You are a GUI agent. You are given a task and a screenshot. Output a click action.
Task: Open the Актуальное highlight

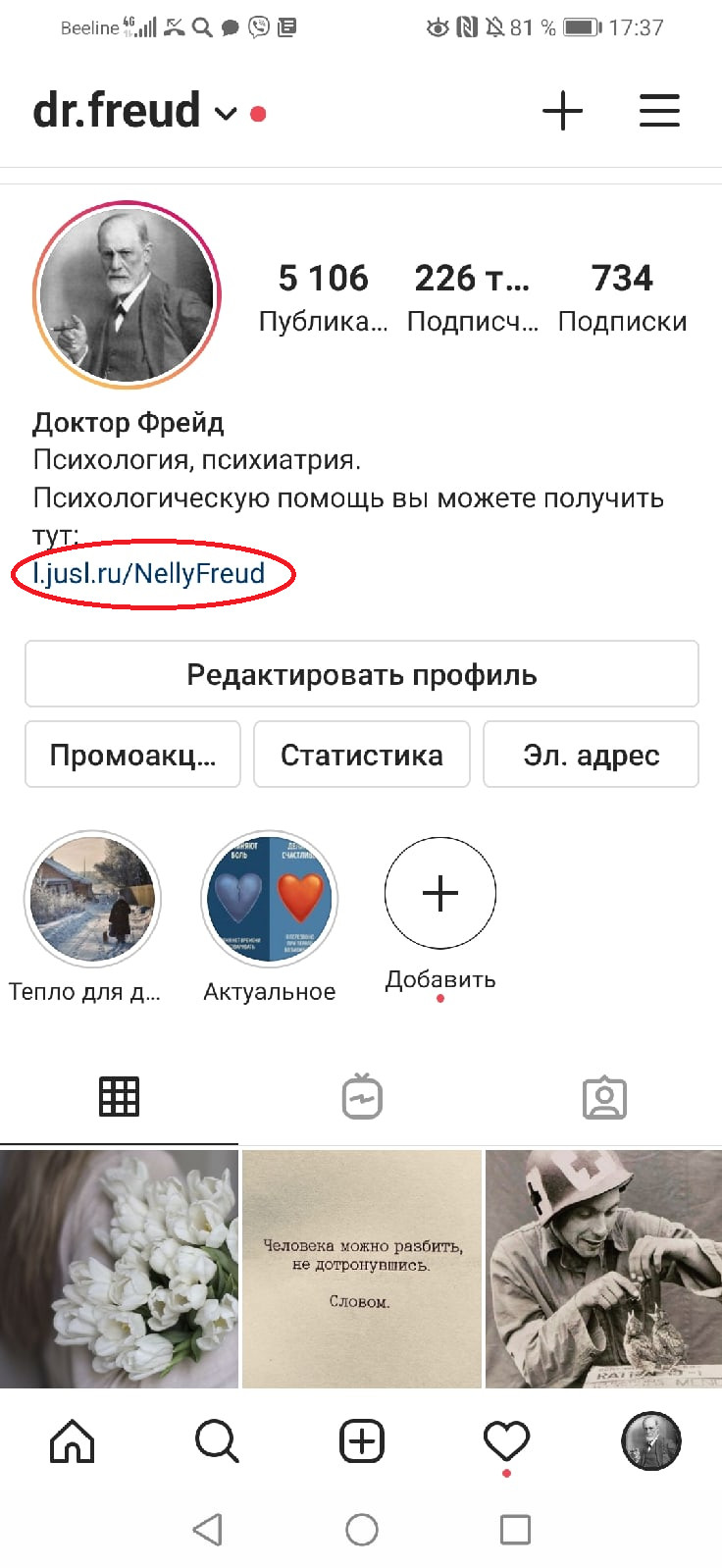tap(269, 899)
